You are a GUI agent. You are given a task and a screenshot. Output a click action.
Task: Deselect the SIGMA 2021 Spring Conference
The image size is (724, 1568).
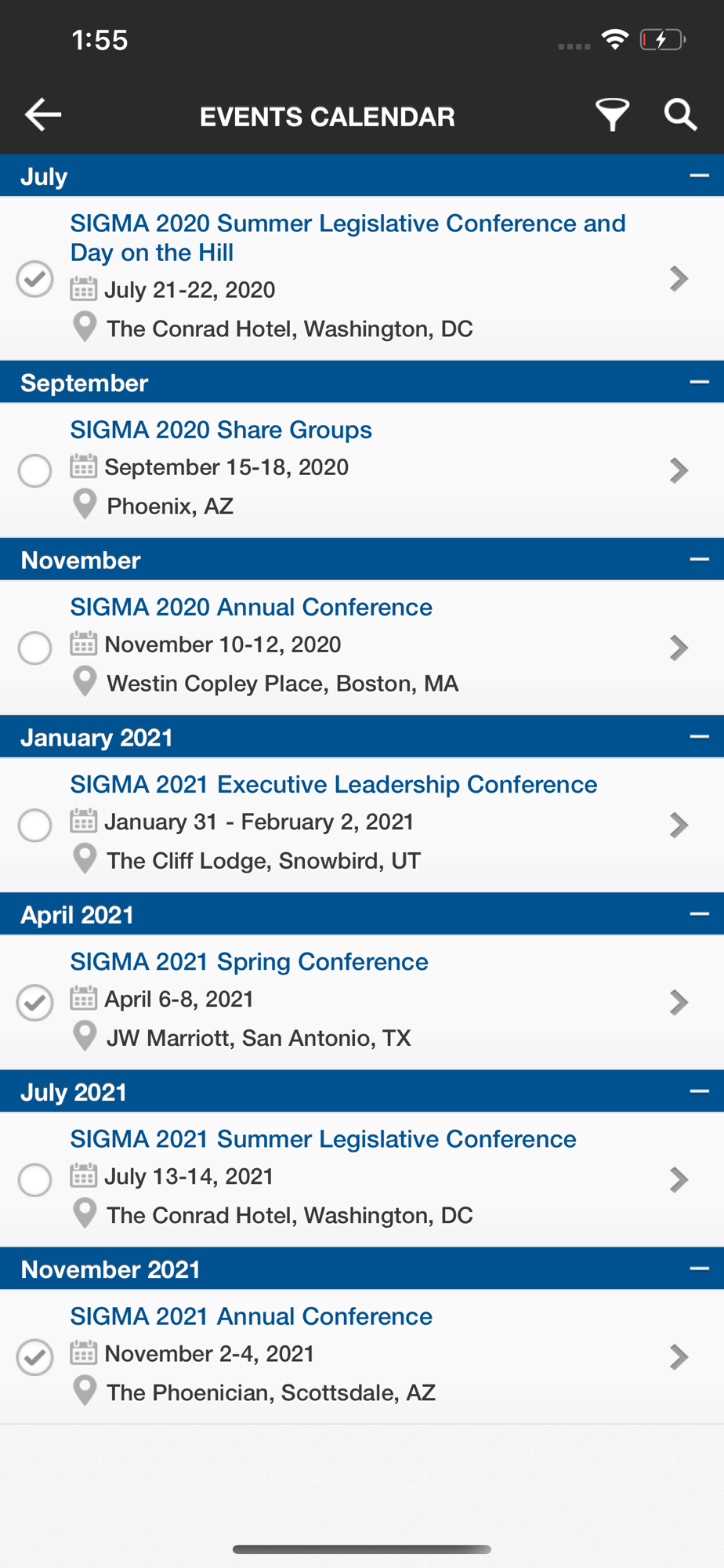pos(35,1002)
